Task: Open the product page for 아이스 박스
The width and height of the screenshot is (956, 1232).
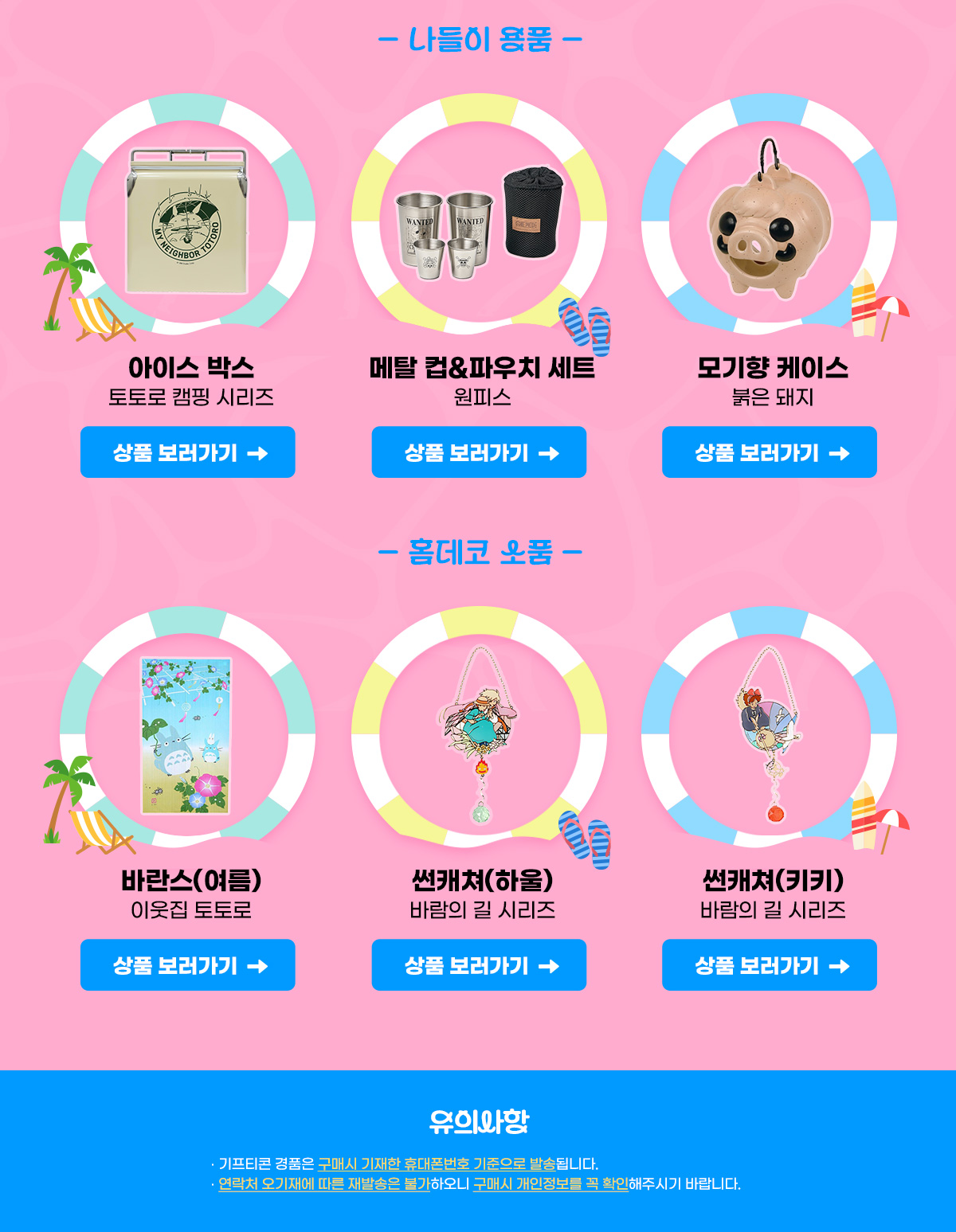Action: tap(188, 452)
